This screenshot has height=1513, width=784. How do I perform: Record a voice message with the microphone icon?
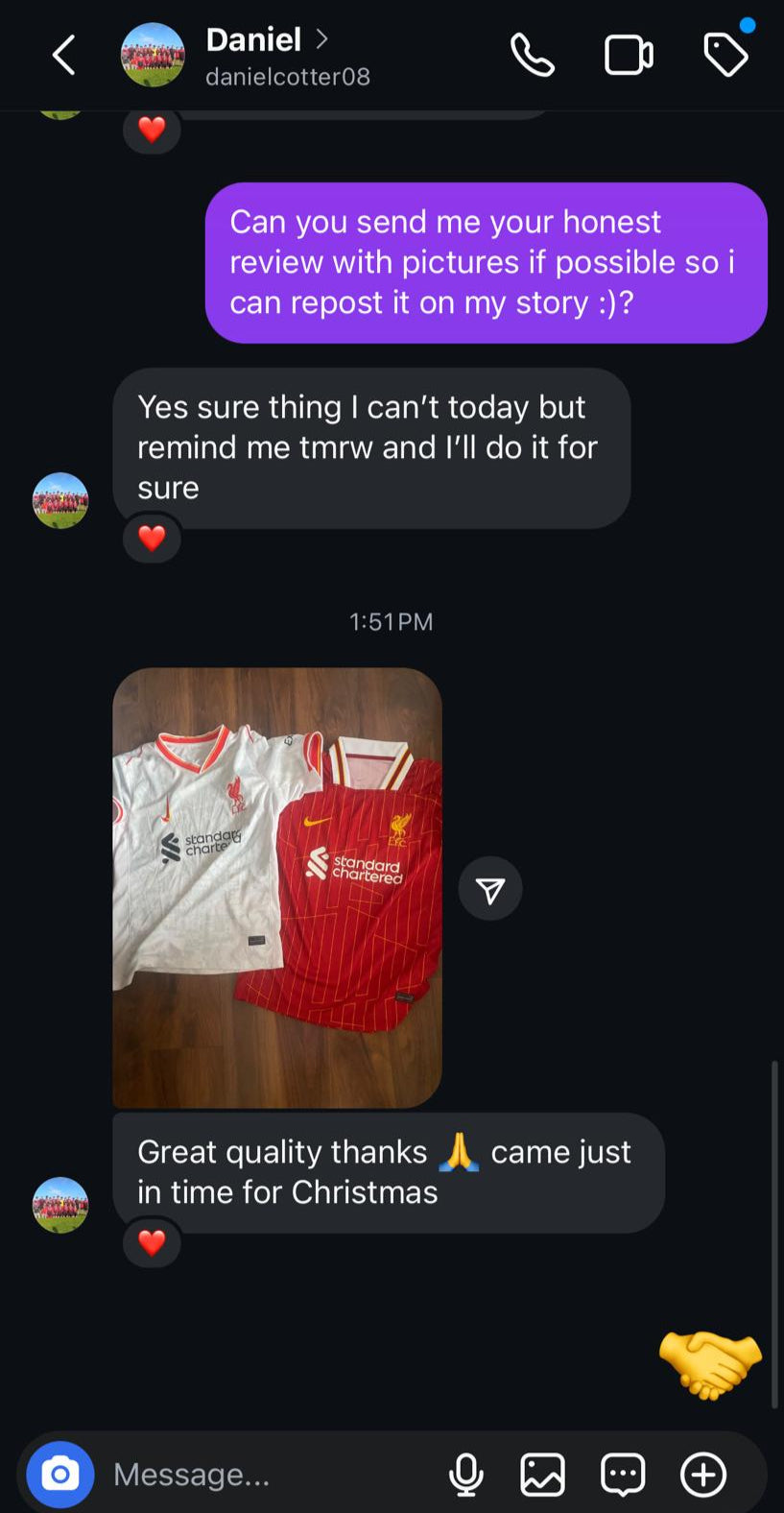[x=467, y=1474]
